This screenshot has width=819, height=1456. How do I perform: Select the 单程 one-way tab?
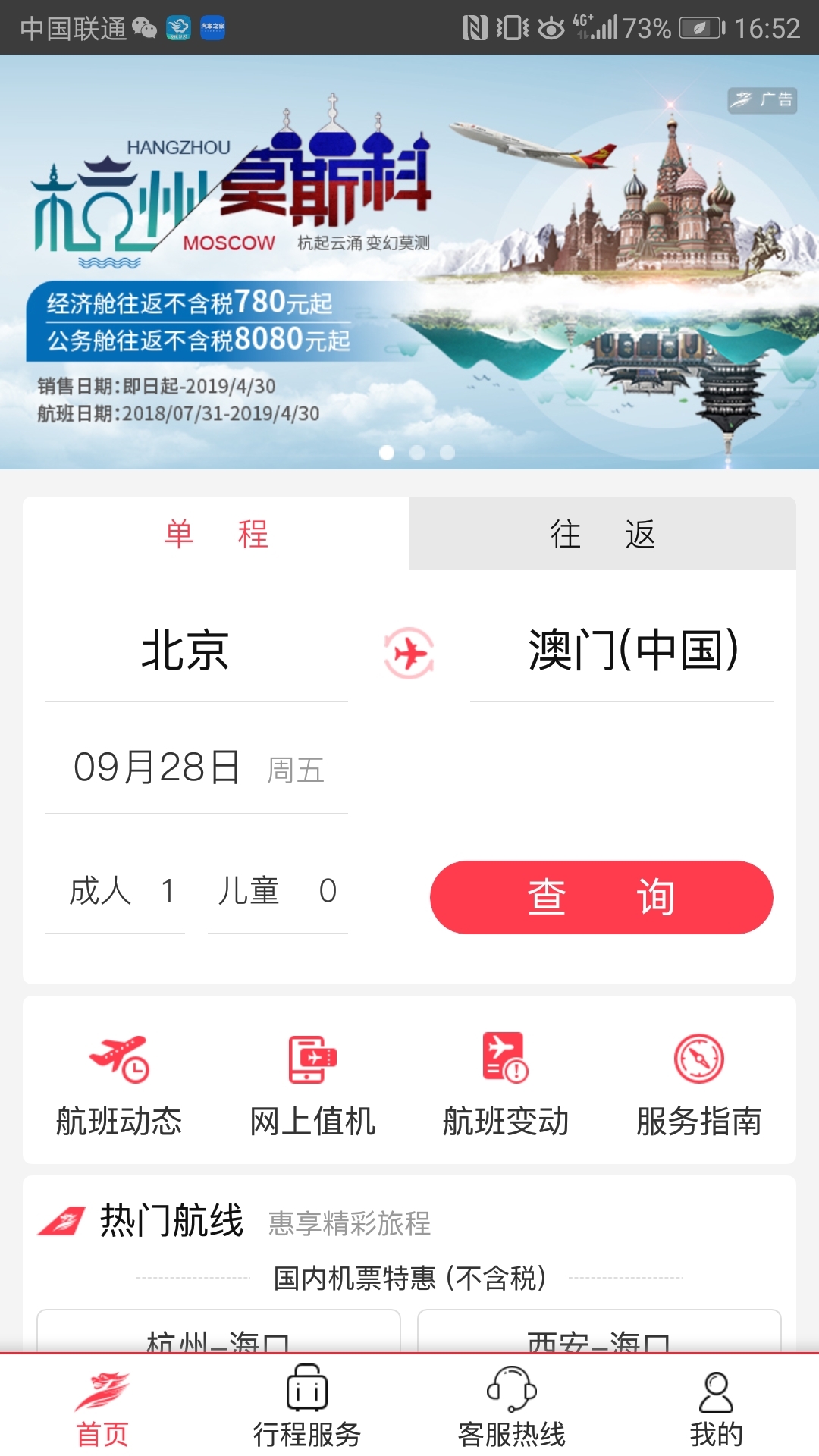point(216,533)
